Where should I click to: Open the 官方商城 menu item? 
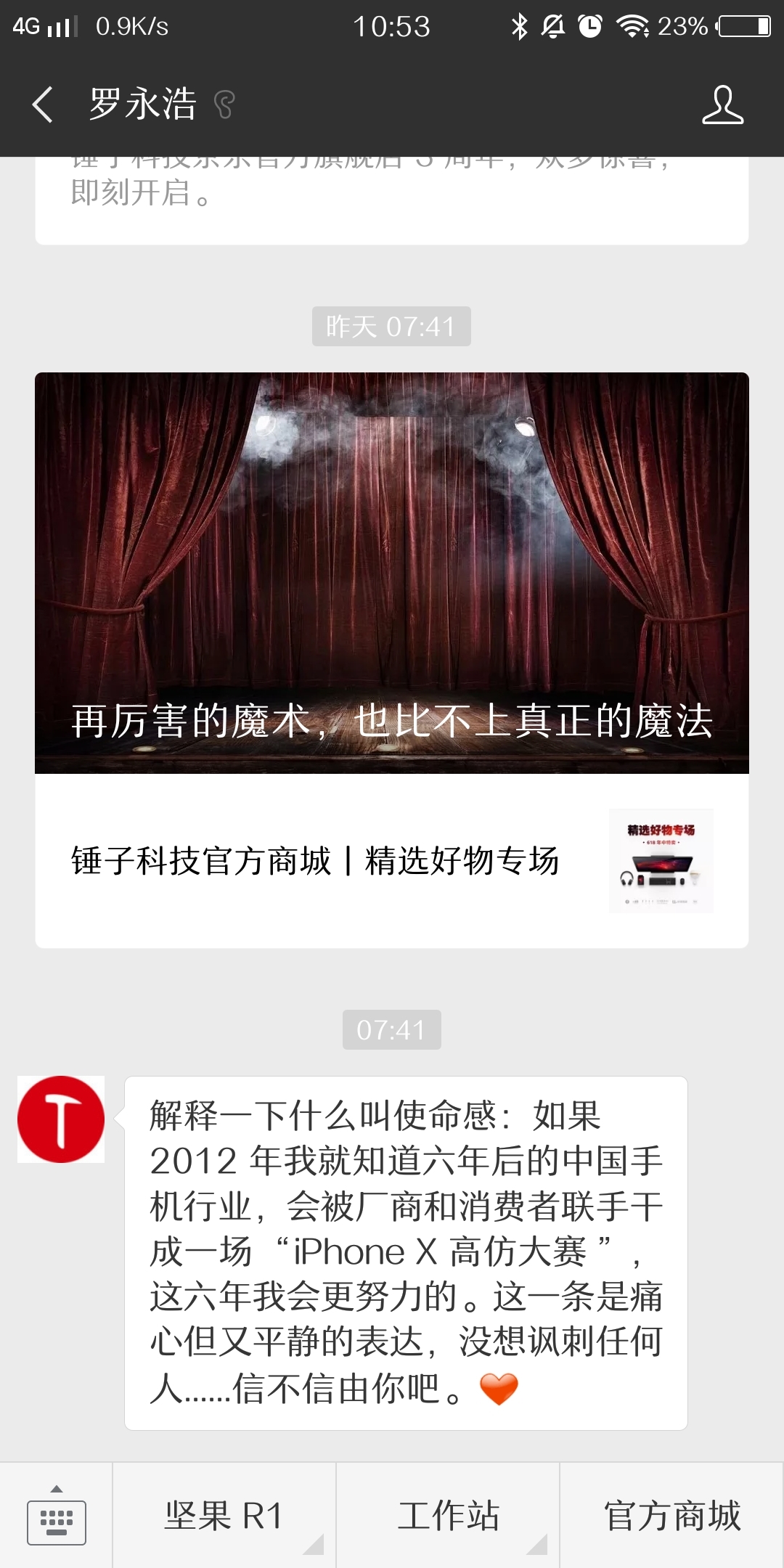671,1516
